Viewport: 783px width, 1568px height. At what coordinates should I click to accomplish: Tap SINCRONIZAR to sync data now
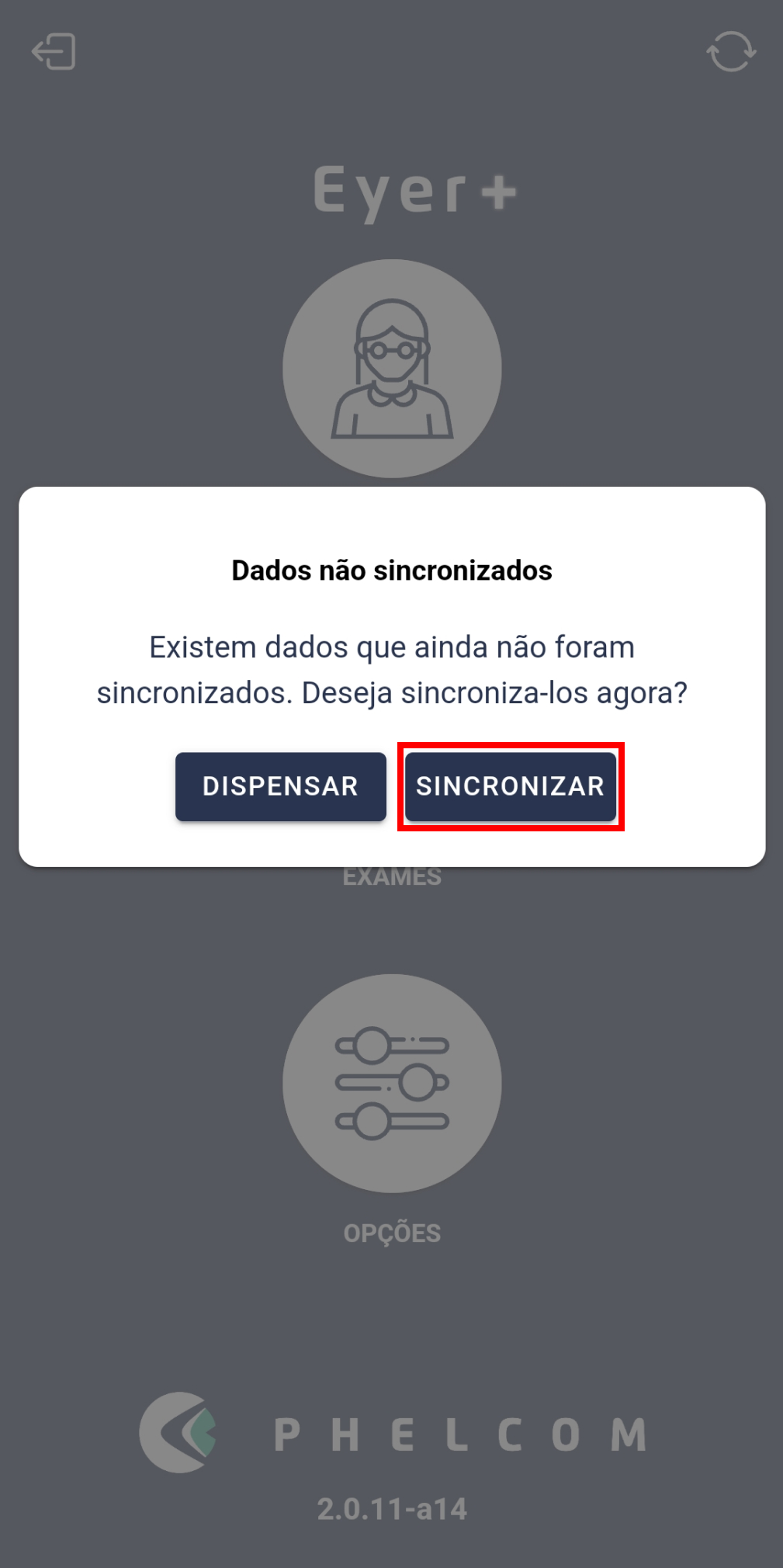(x=511, y=786)
